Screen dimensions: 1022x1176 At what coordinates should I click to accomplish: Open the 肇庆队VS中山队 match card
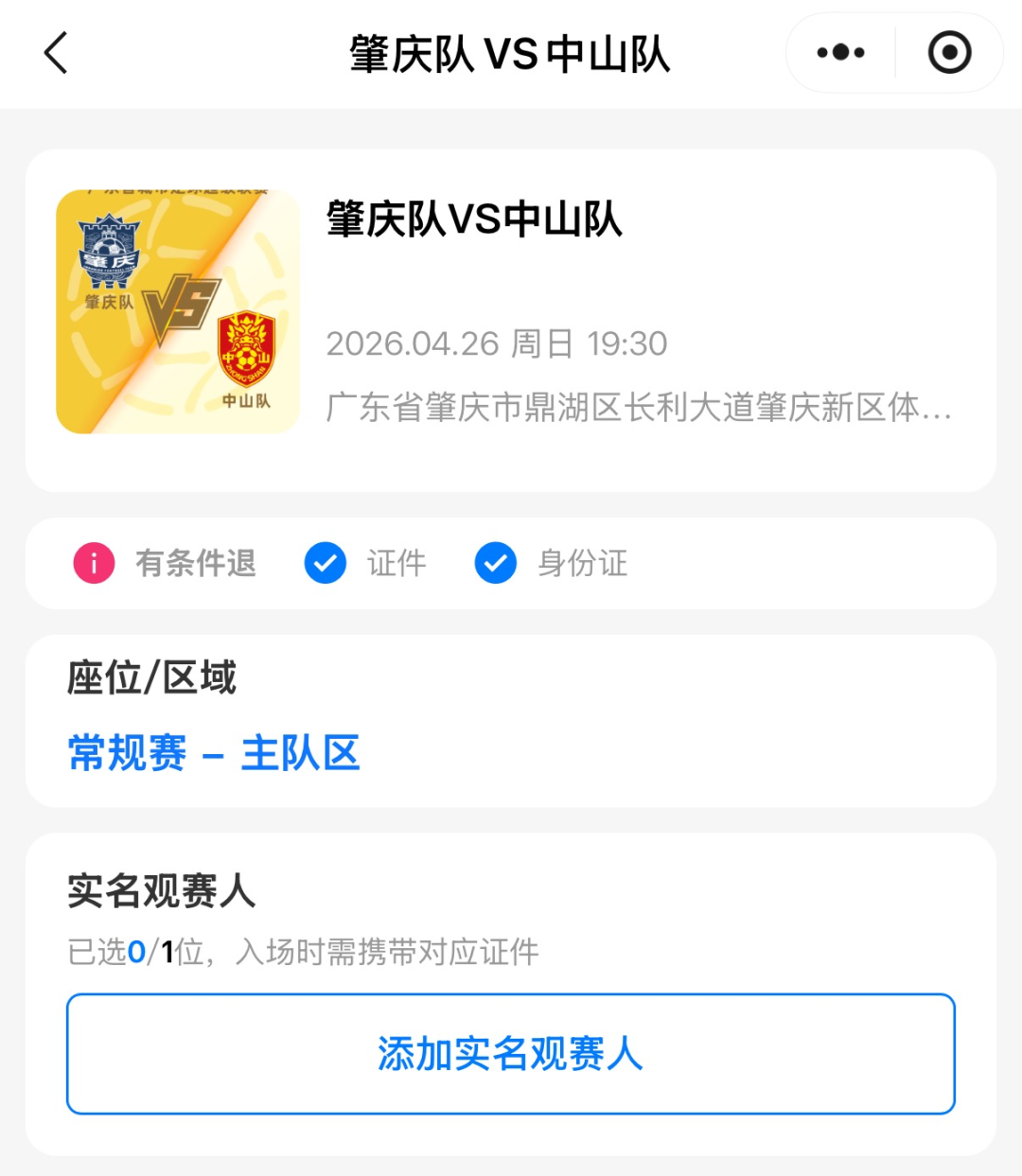click(x=511, y=320)
